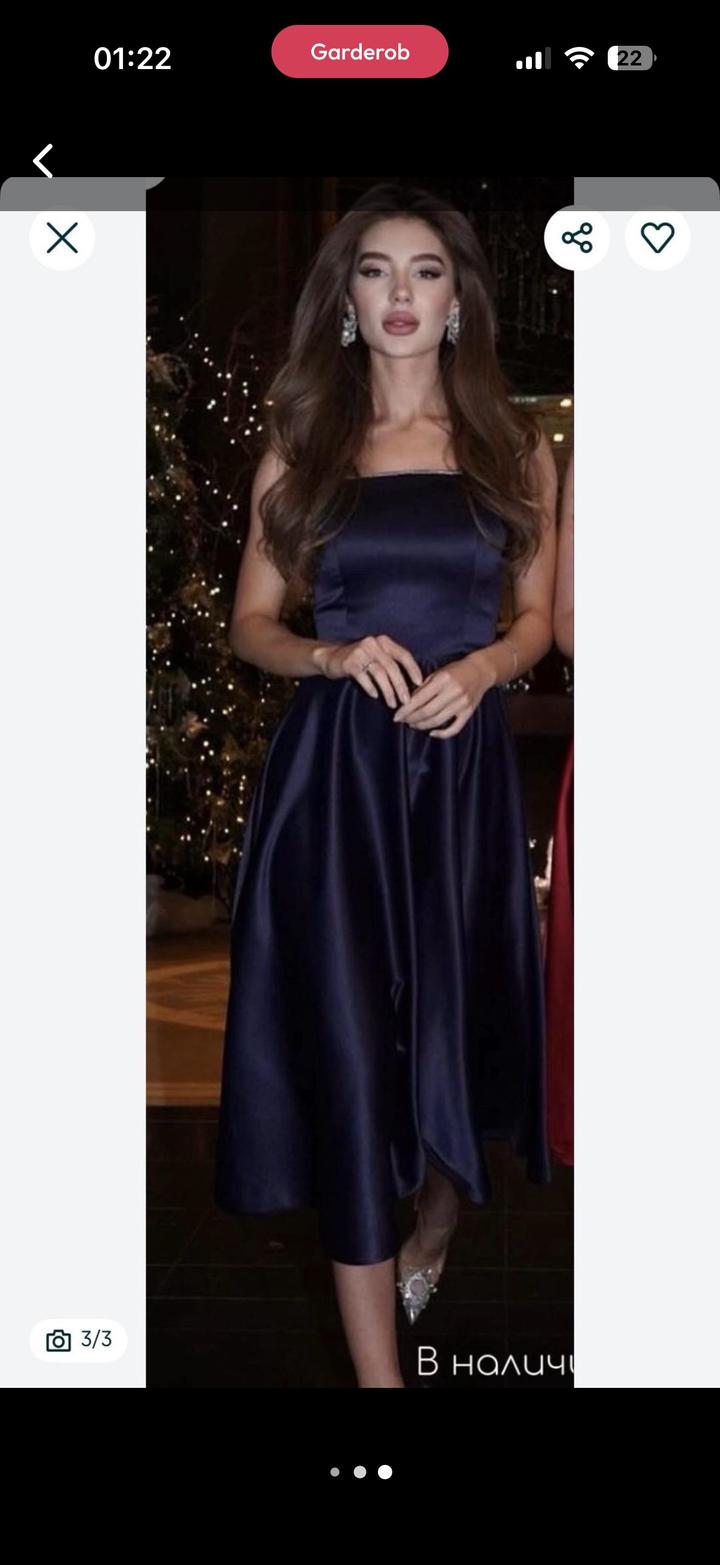Close the photo viewer
720x1565 pixels.
pos(62,238)
